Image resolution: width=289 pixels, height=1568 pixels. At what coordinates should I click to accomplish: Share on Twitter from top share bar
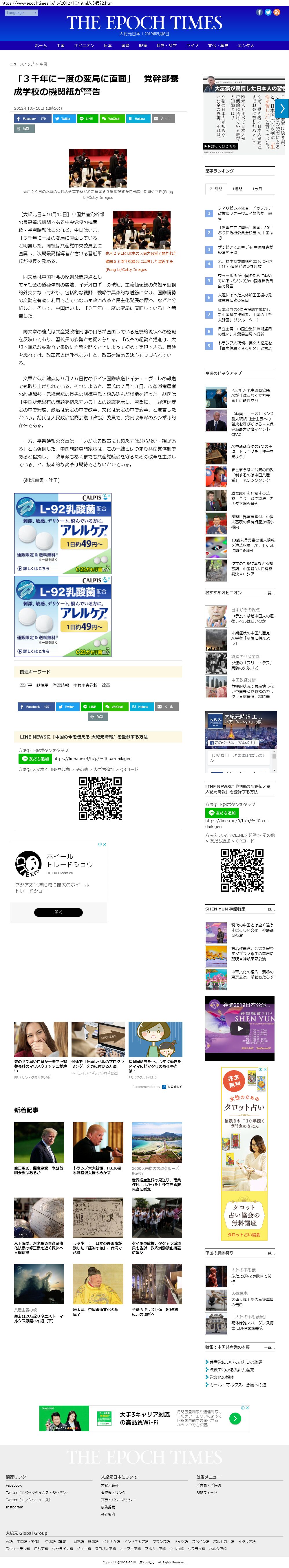tap(64, 119)
